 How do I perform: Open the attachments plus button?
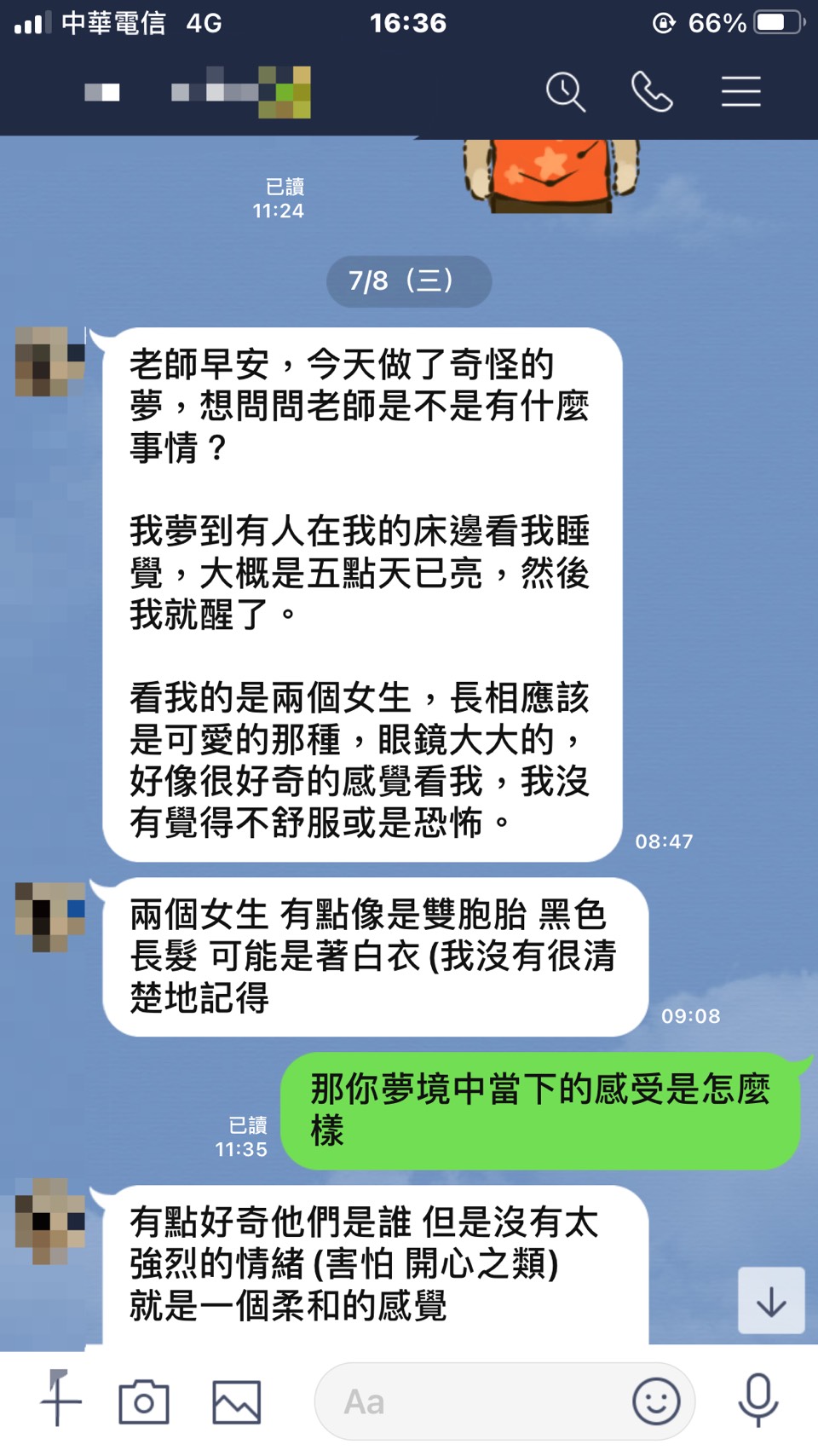(x=60, y=1401)
